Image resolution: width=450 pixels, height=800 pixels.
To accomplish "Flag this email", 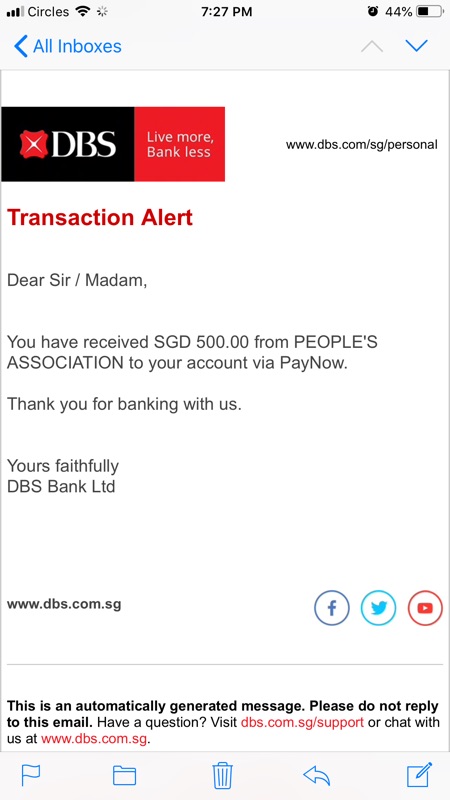I will 31,776.
